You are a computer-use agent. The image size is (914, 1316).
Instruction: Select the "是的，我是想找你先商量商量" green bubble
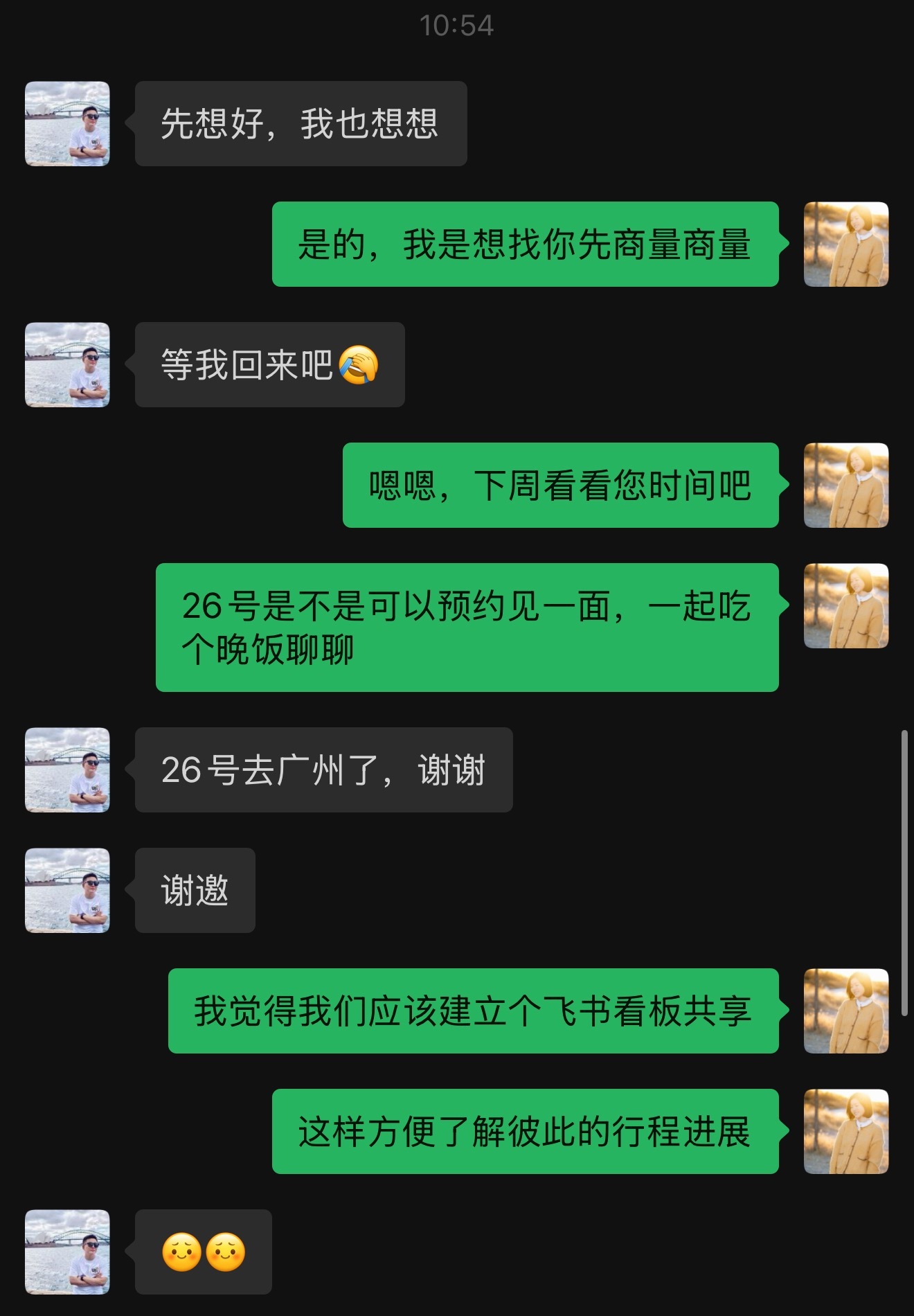point(526,244)
